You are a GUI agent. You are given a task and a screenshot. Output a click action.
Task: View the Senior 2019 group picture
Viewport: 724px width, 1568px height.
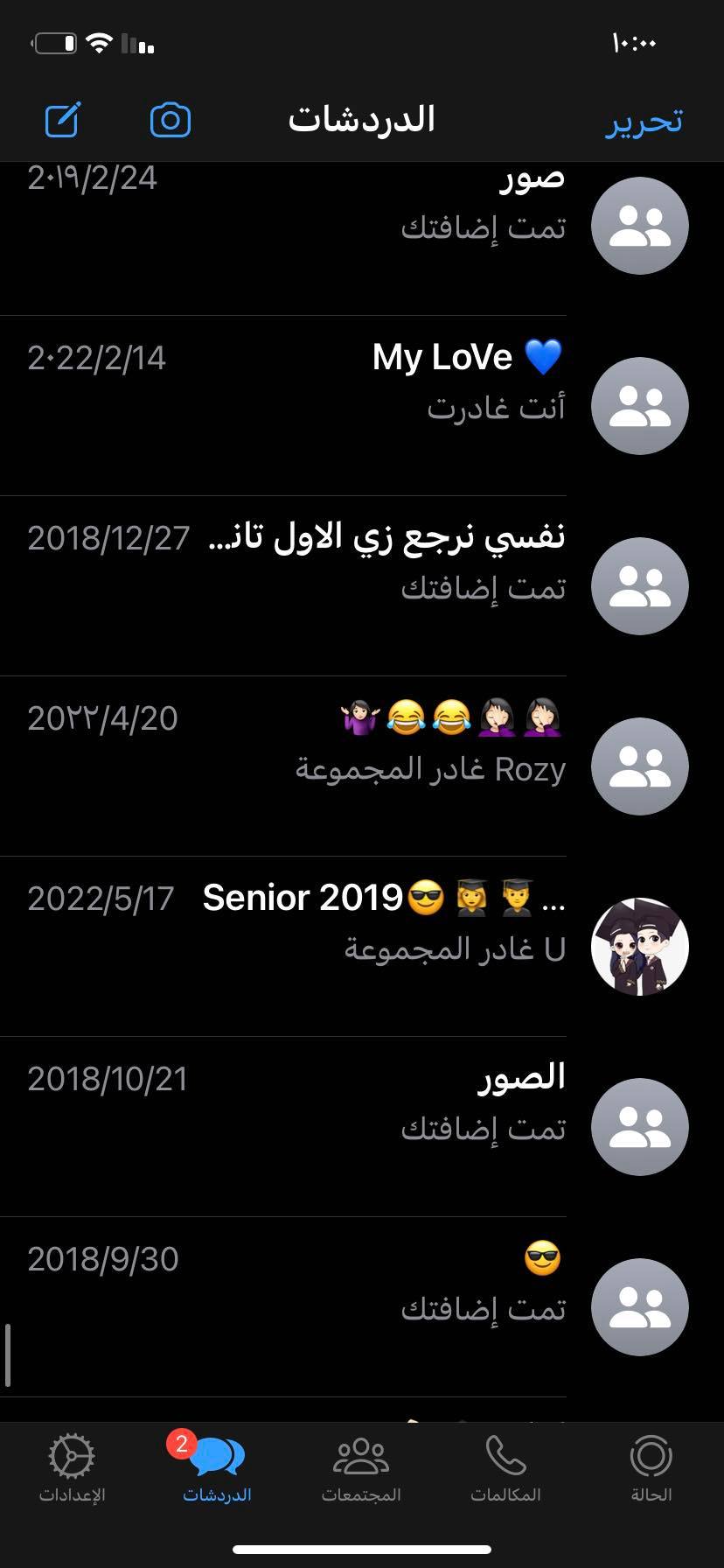(x=640, y=947)
